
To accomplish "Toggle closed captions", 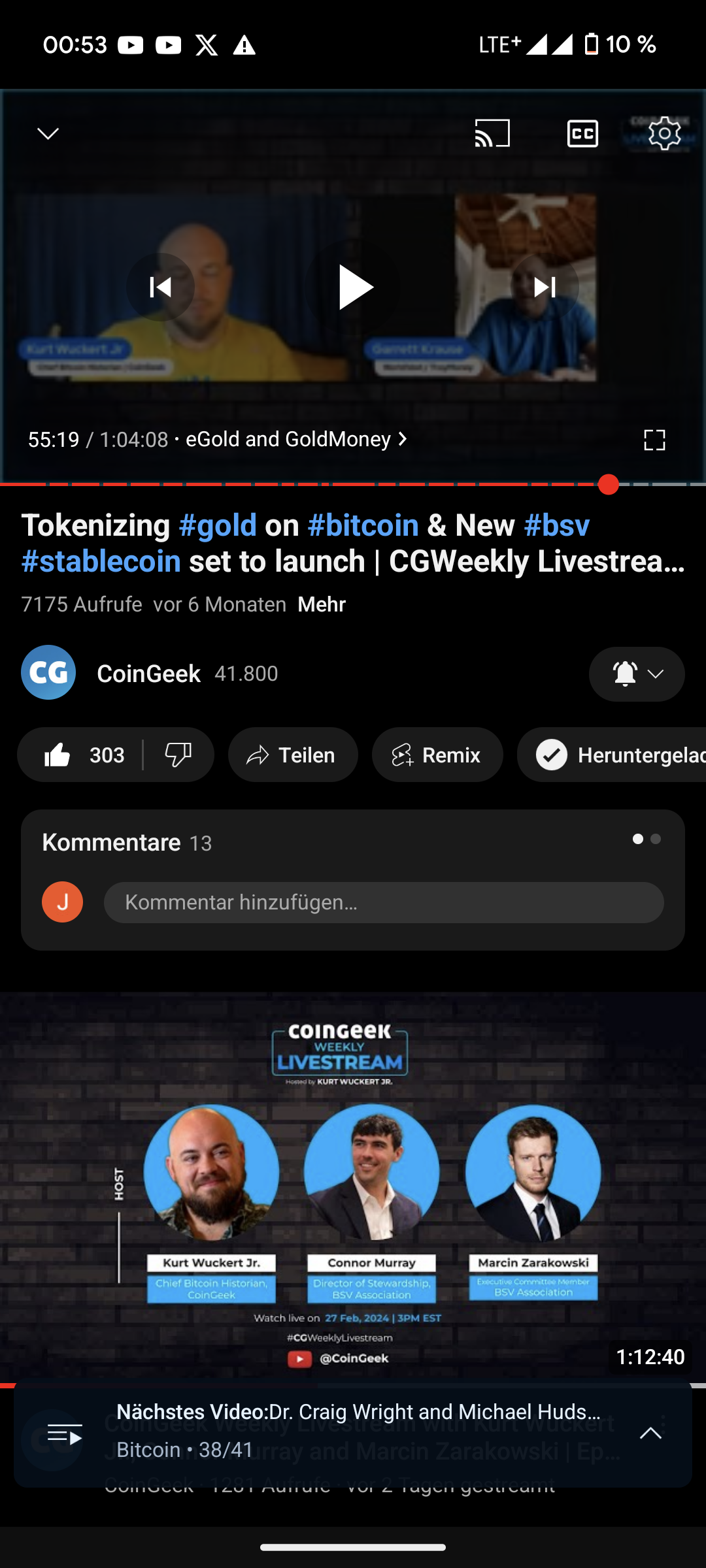I will click(582, 133).
